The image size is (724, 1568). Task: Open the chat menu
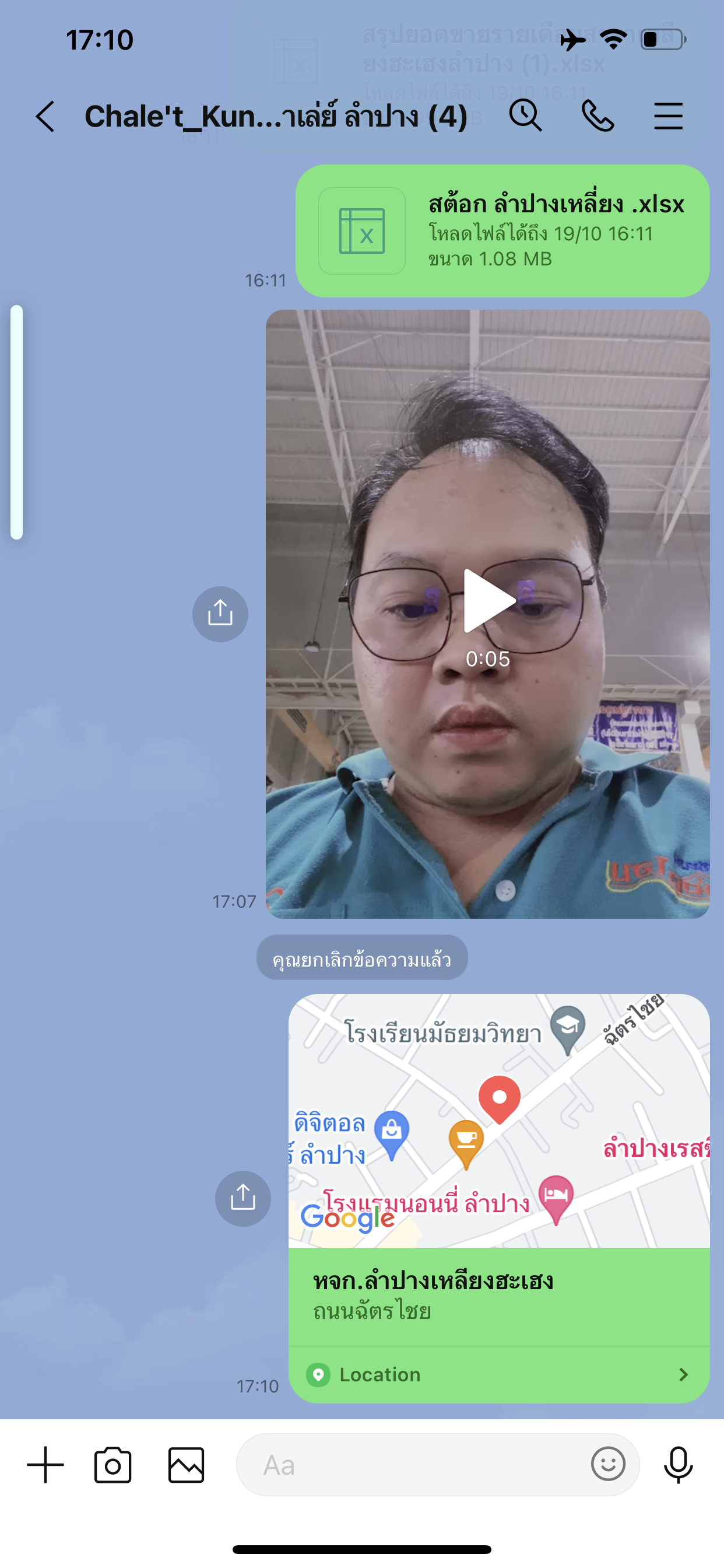668,116
